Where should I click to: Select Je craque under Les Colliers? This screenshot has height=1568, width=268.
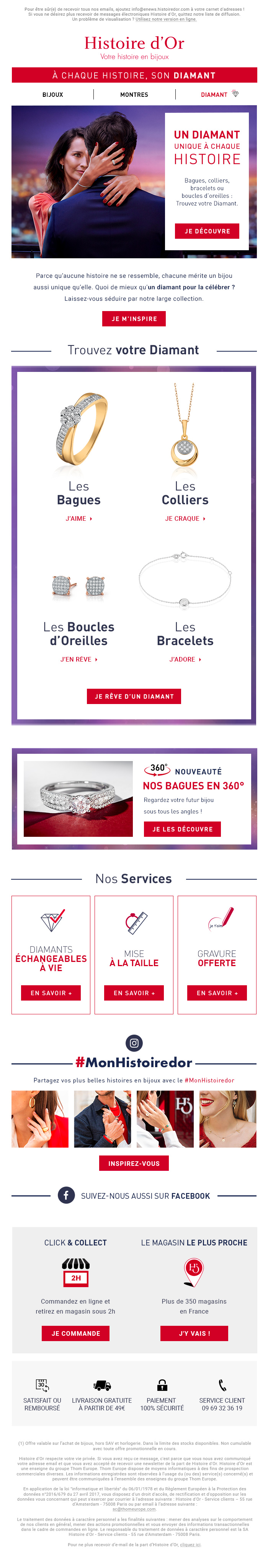(185, 518)
